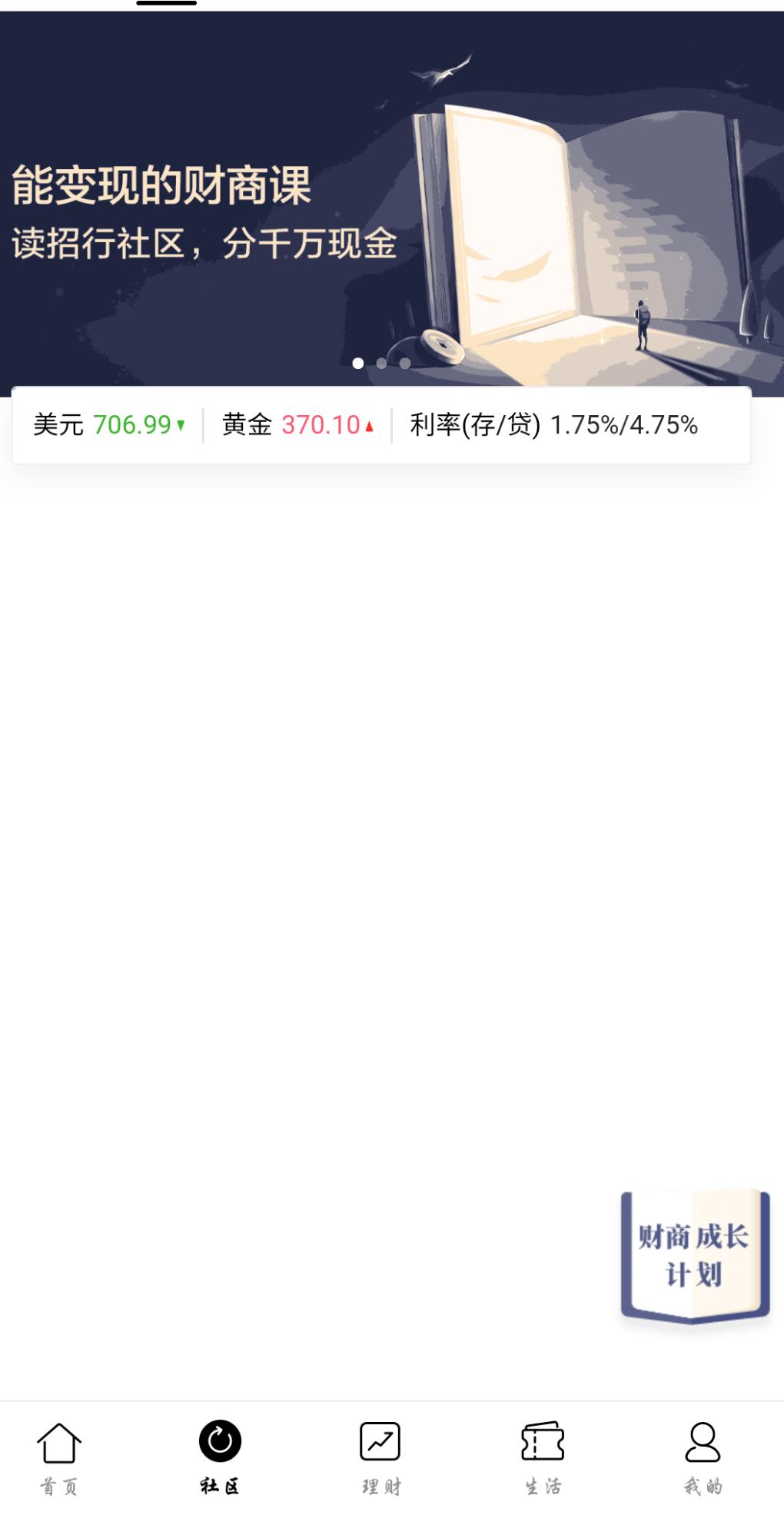The image size is (784, 1515).
Task: Open the 财商成长计划 floating book button
Action: 694,1256
